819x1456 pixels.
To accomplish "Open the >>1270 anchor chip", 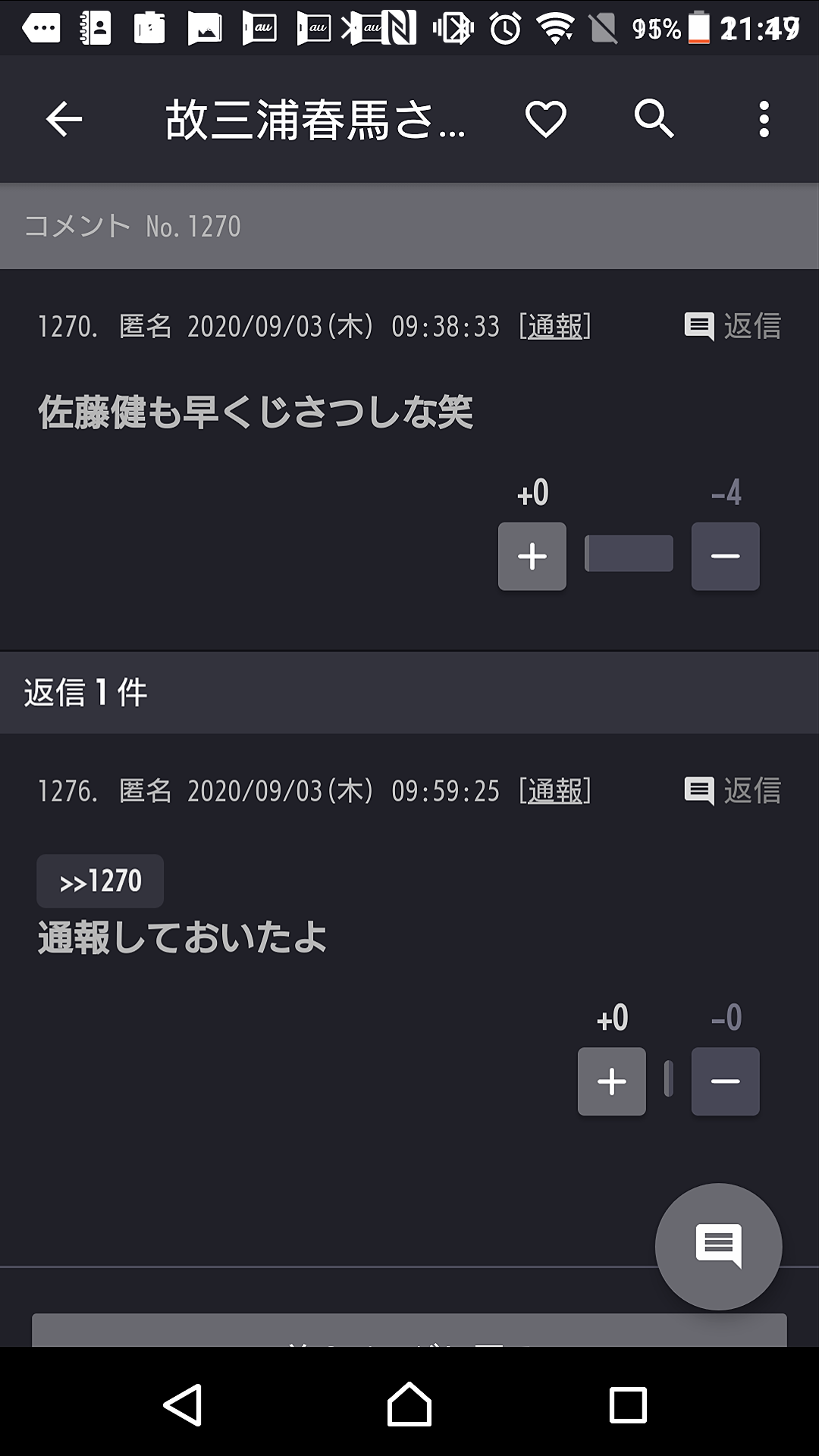I will point(100,881).
